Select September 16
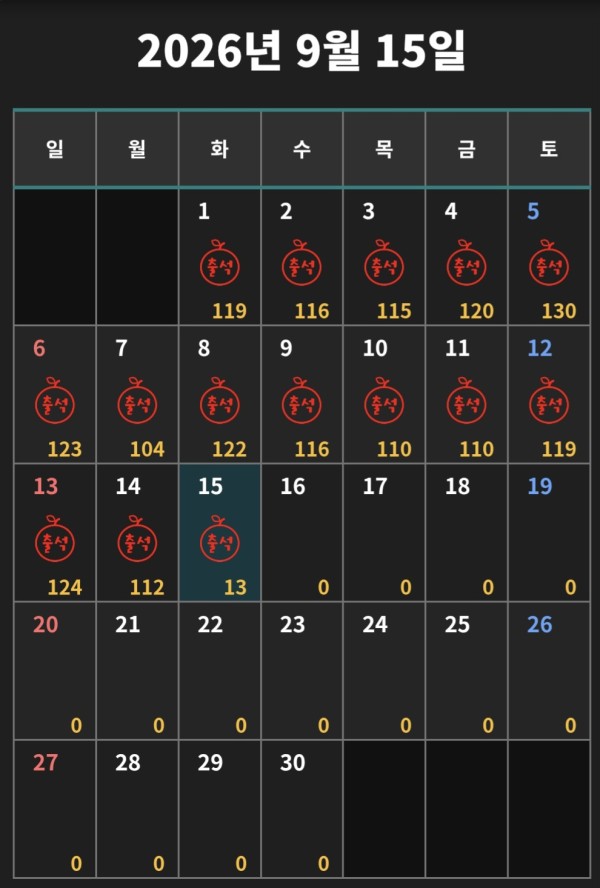Screen dimensions: 600x888 tap(302, 533)
